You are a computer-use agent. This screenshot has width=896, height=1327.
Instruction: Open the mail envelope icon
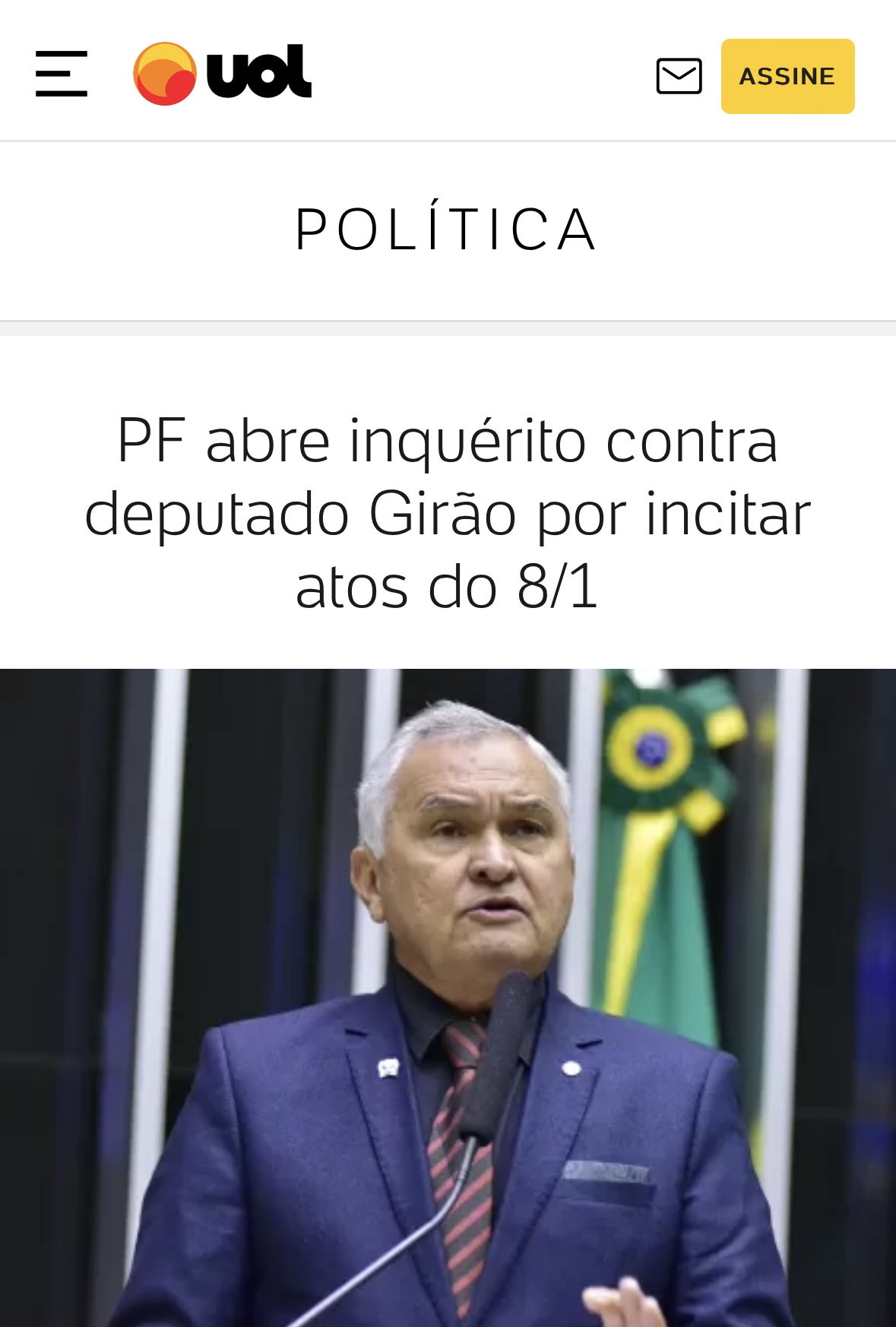coord(679,76)
